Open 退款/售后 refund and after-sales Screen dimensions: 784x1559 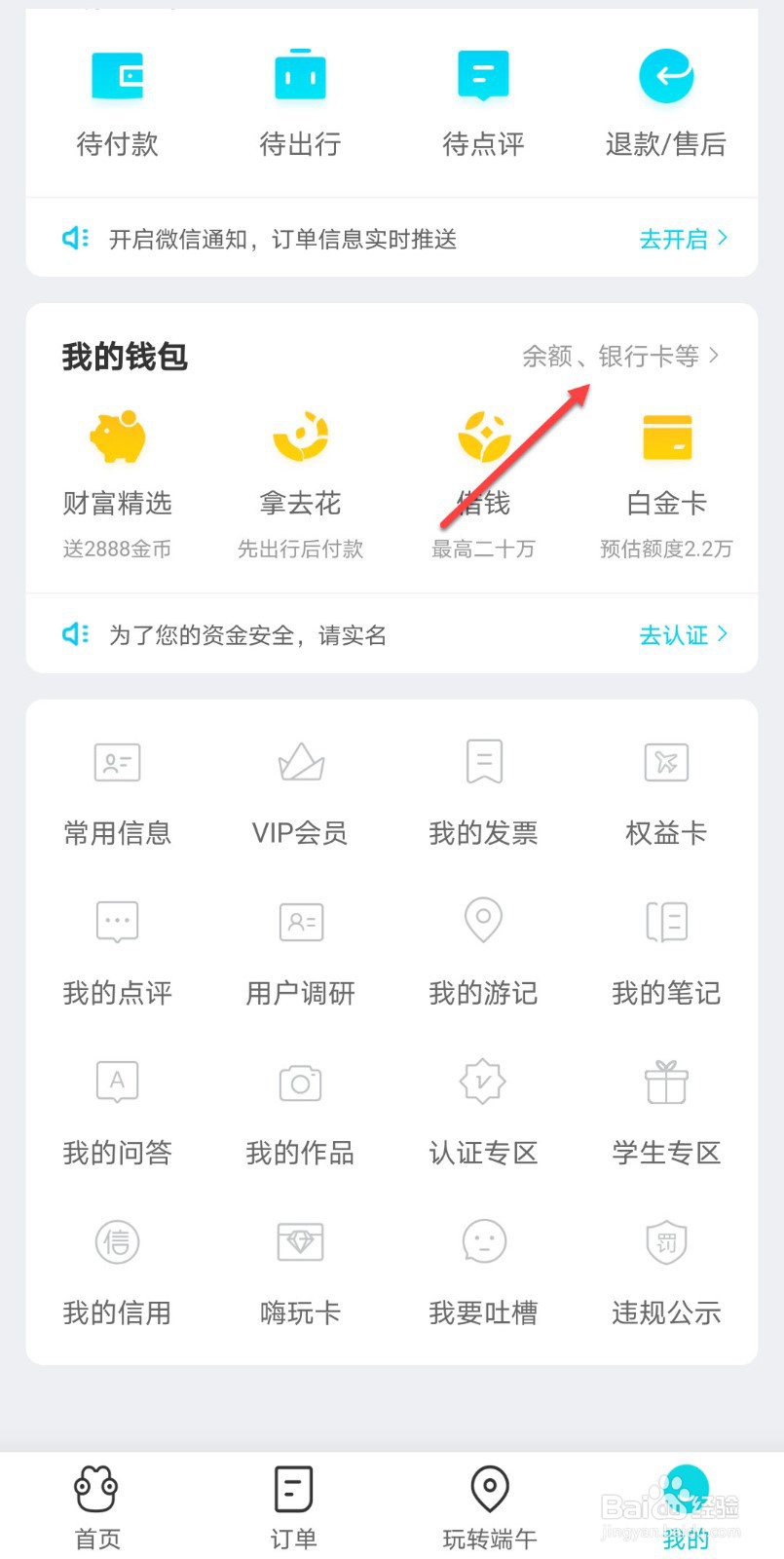666,102
